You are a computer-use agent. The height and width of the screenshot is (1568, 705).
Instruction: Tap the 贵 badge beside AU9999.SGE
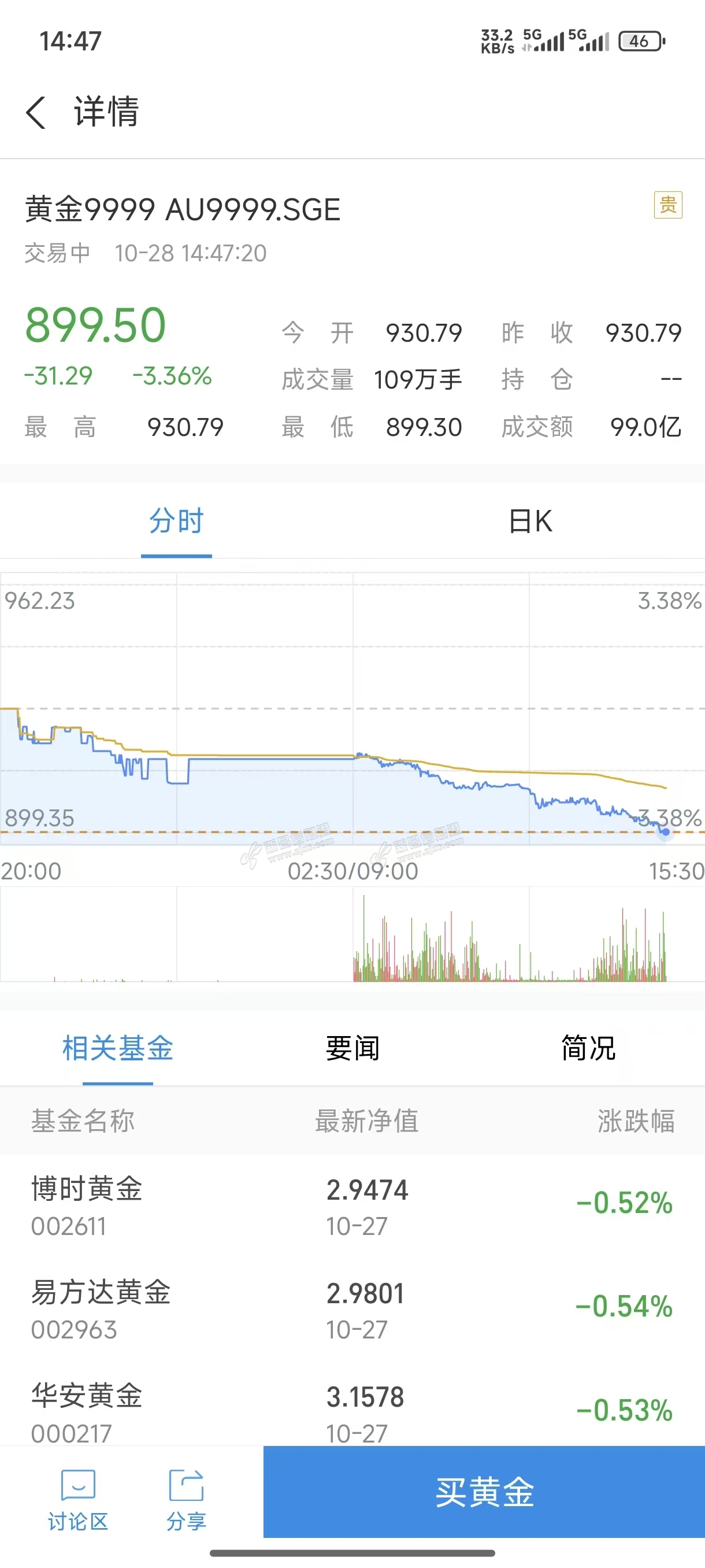667,205
